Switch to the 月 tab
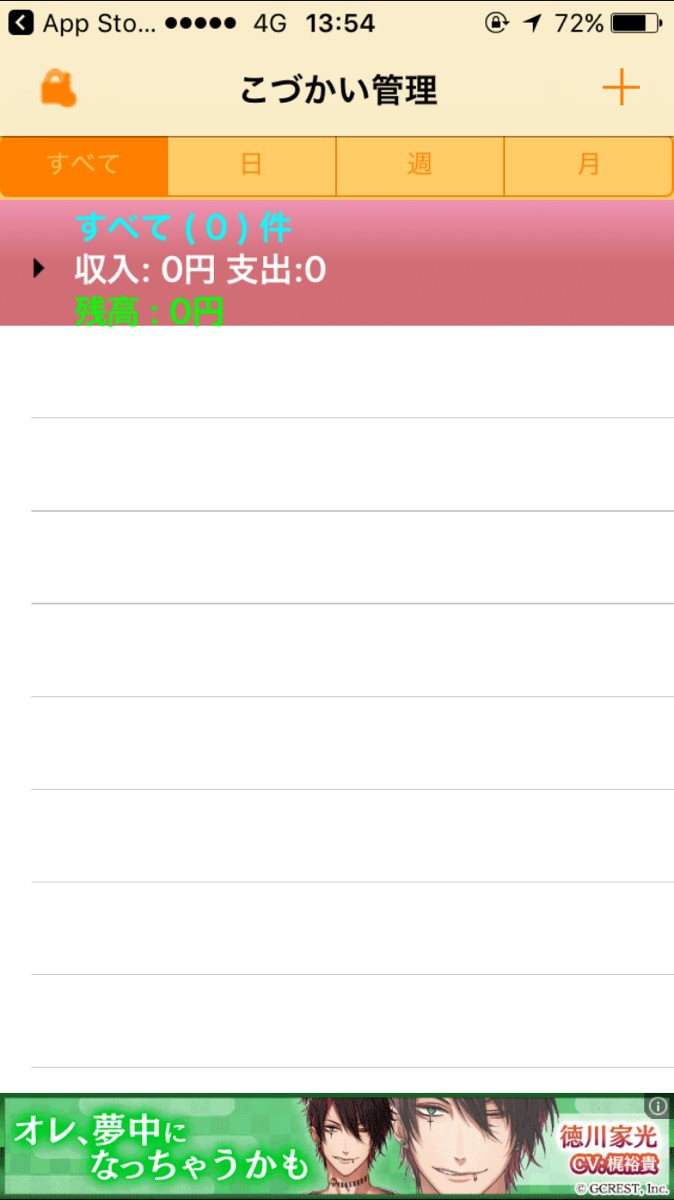 coord(588,165)
